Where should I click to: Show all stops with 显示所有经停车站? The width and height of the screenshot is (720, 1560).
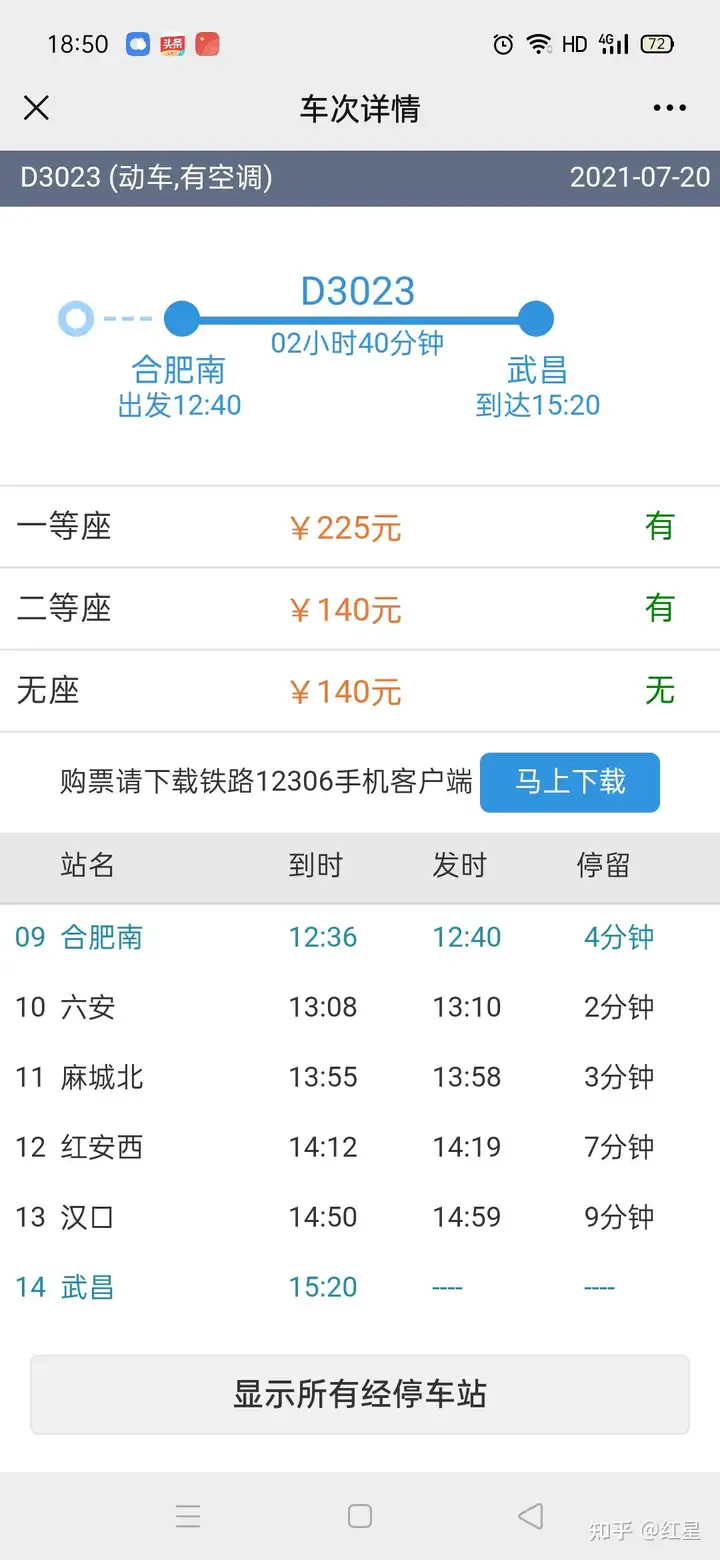[360, 1394]
